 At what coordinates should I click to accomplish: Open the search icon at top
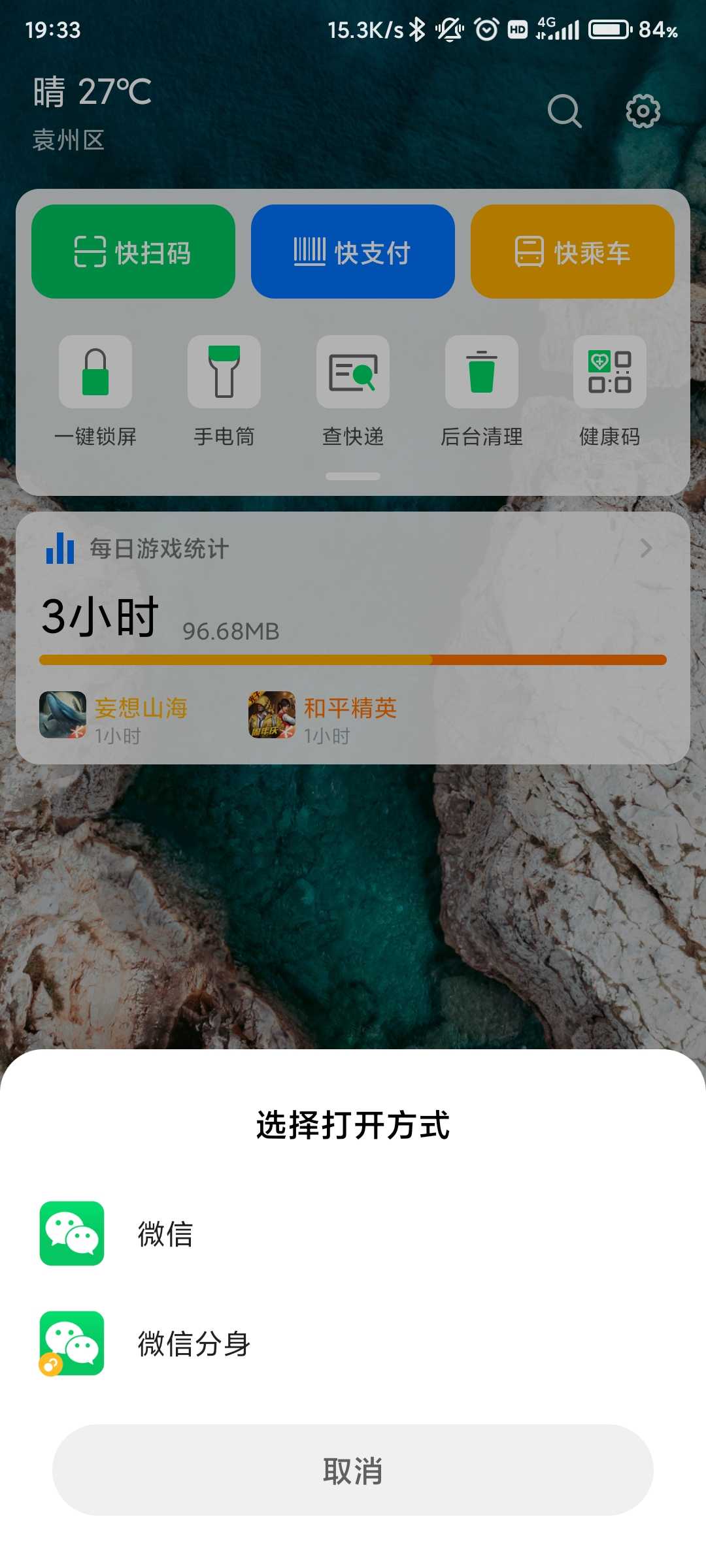564,111
